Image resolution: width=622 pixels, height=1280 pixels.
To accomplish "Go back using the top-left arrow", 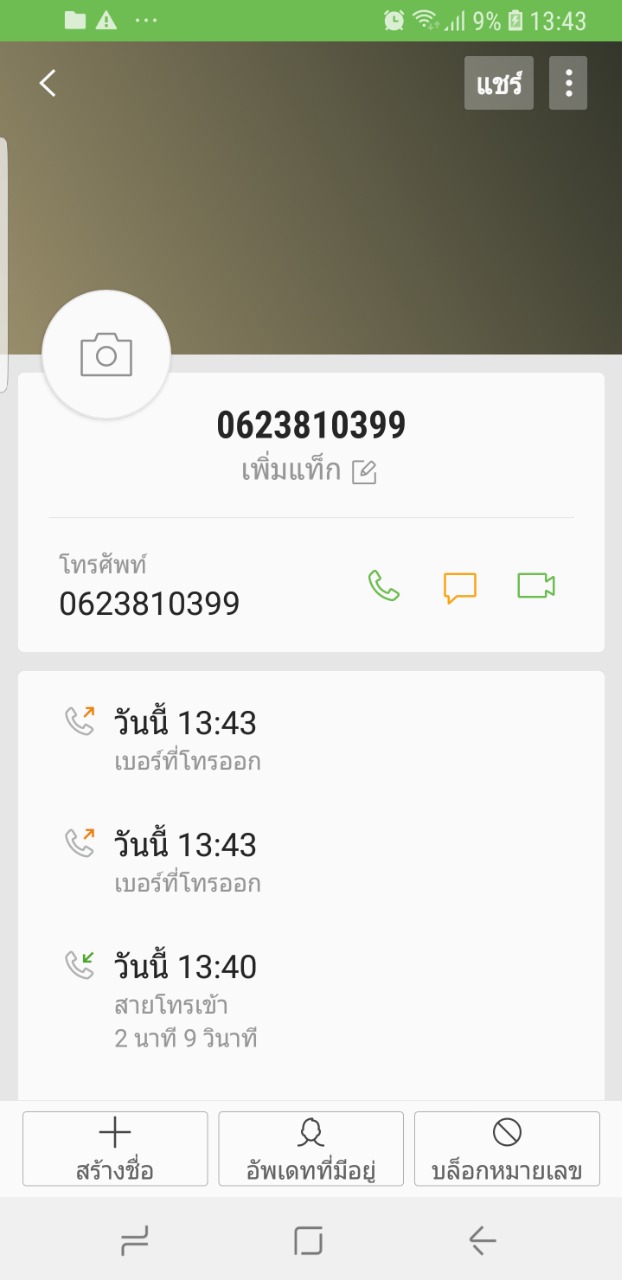I will (x=47, y=83).
